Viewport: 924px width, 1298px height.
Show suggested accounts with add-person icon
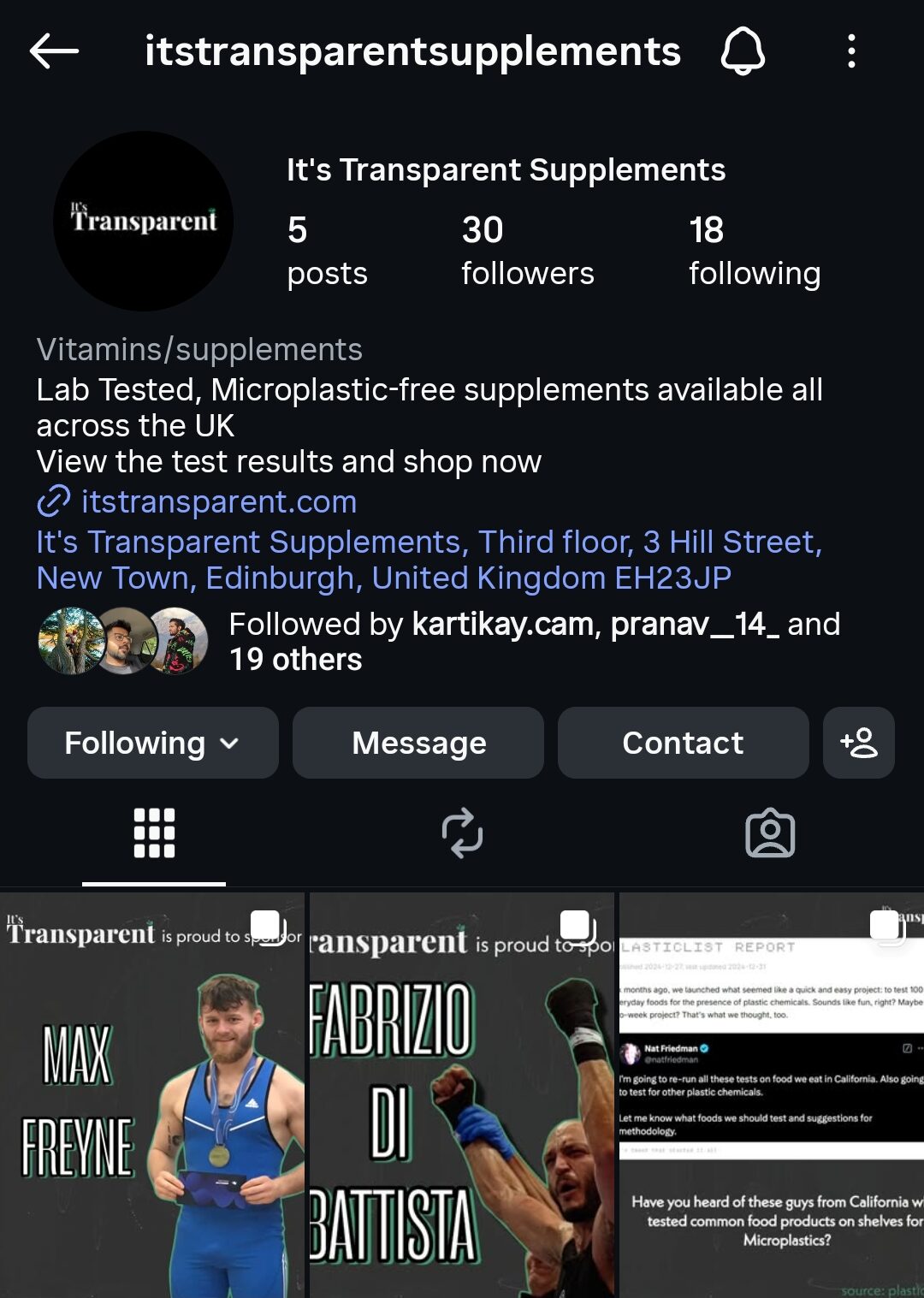(858, 743)
